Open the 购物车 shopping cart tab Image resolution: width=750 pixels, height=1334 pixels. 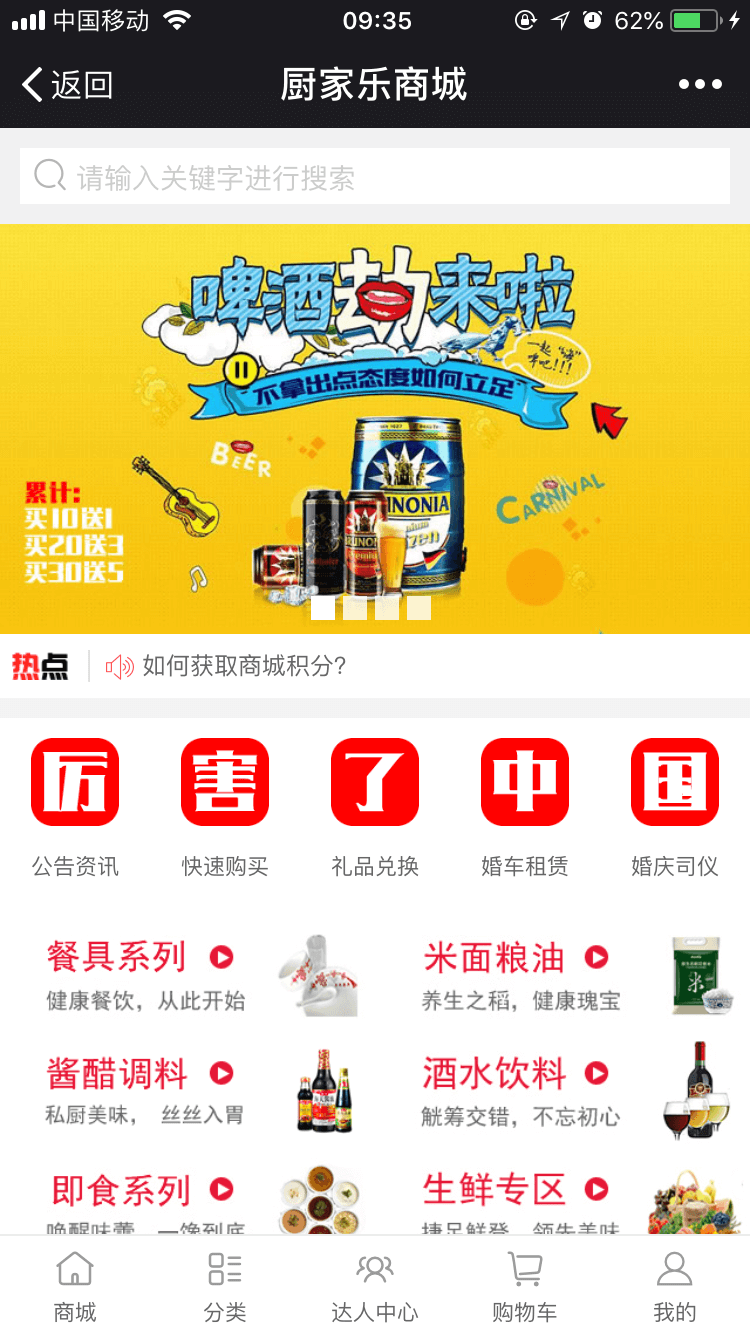pyautogui.click(x=525, y=1286)
